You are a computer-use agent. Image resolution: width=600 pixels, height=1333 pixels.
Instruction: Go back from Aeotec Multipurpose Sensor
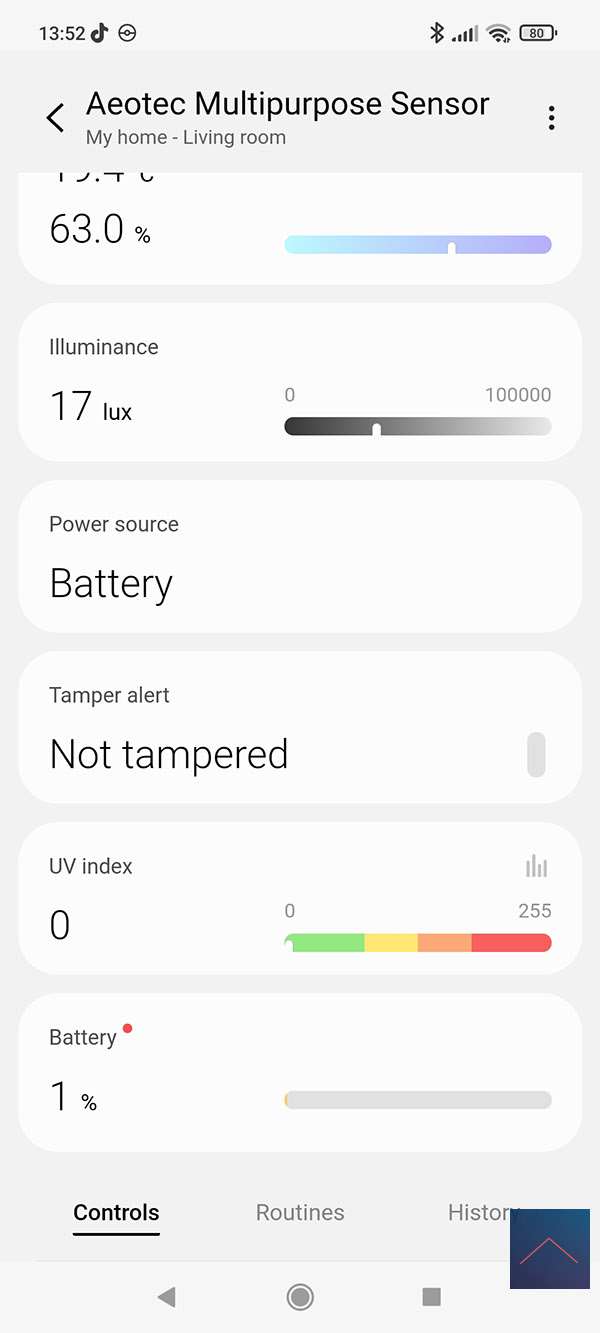(56, 118)
